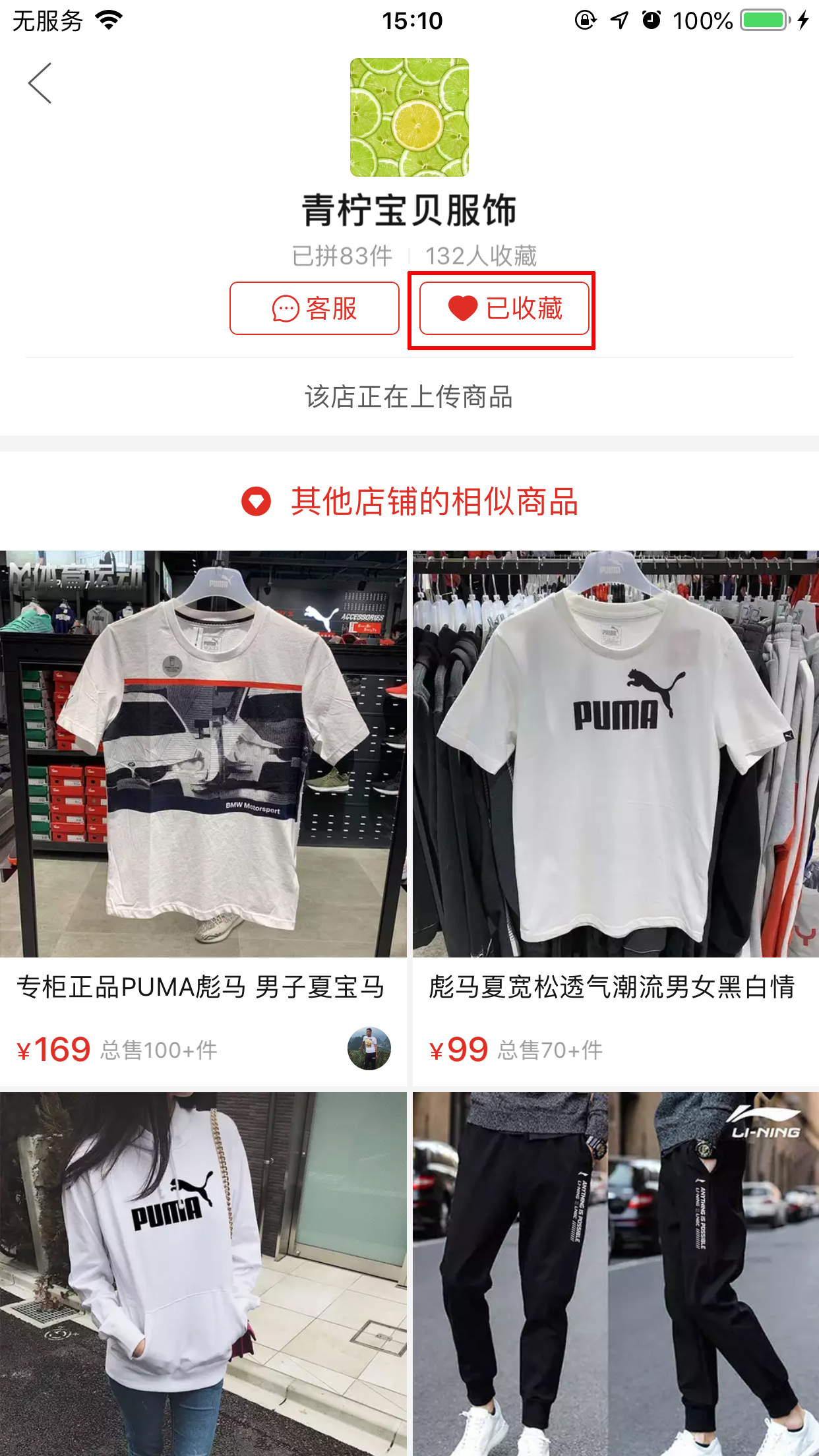Tap the 客服 customer service button

(315, 308)
